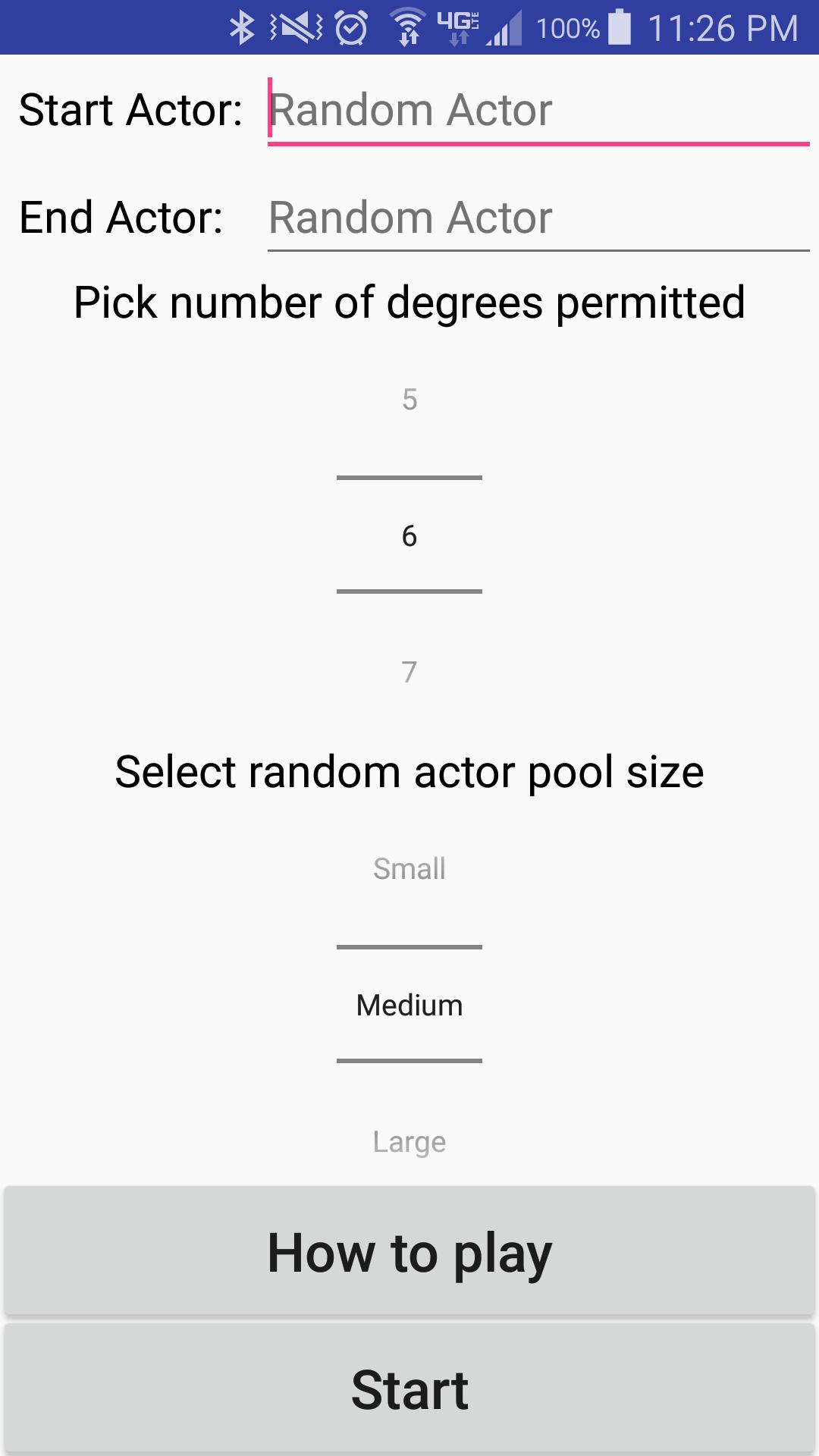Choose the Small actor pool size
Image resolution: width=819 pixels, height=1456 pixels.
[x=409, y=869]
